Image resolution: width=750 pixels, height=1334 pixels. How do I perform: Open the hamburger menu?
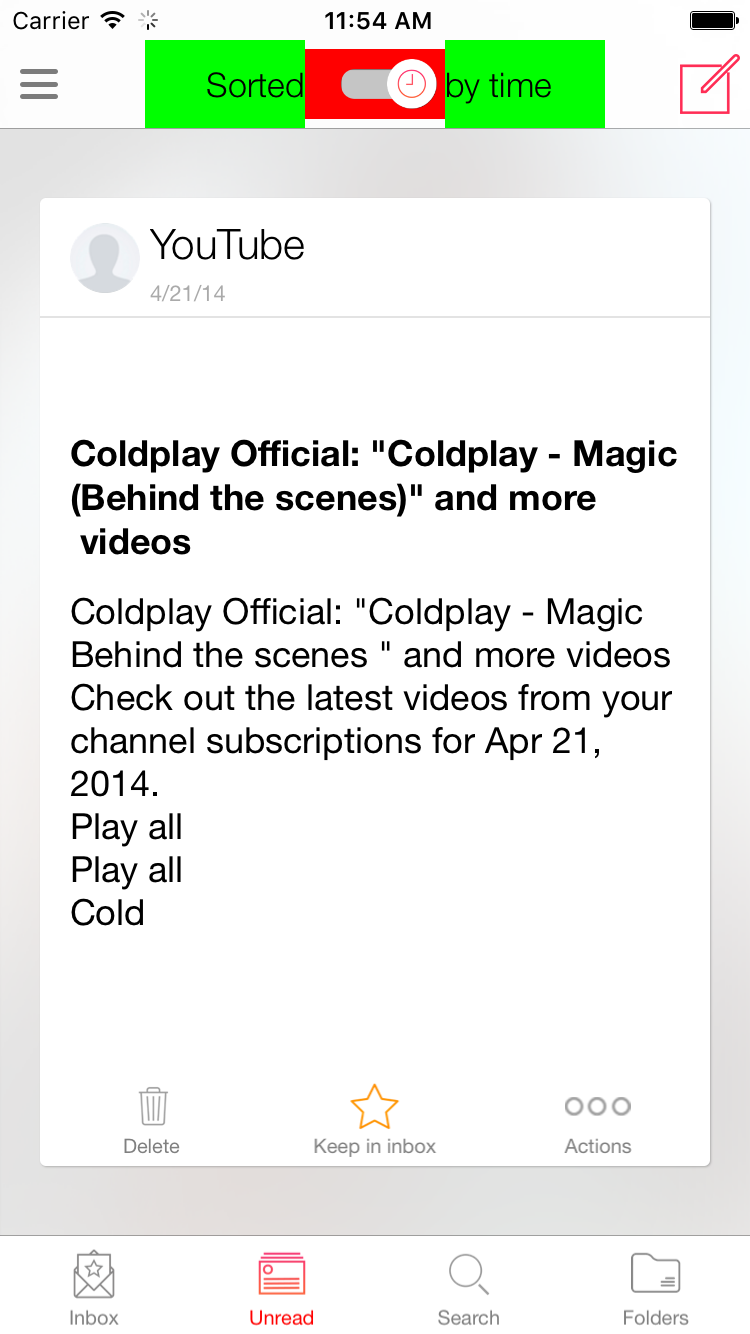pos(39,84)
